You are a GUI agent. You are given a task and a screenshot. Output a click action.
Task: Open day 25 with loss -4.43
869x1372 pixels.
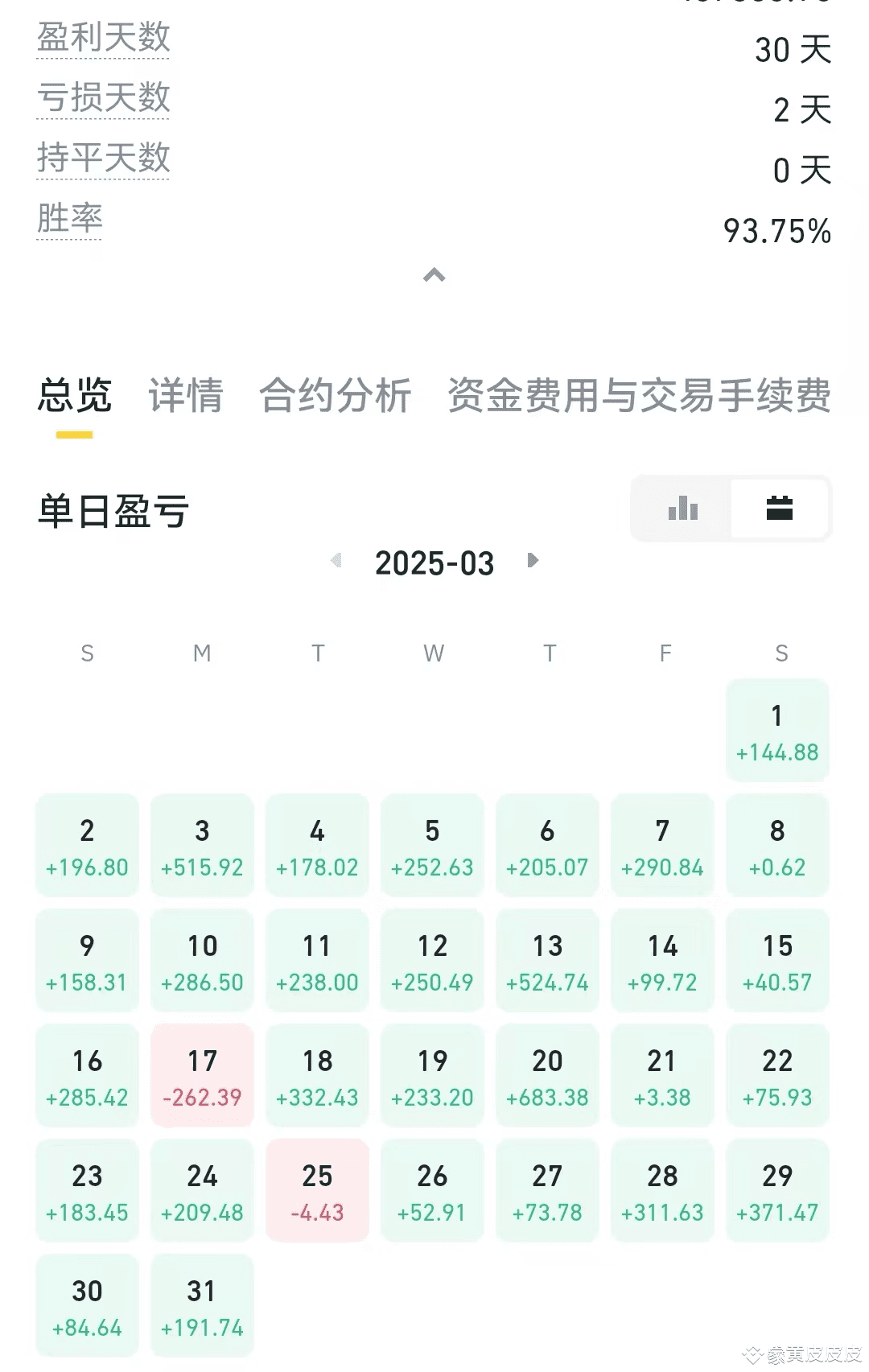click(x=317, y=1191)
